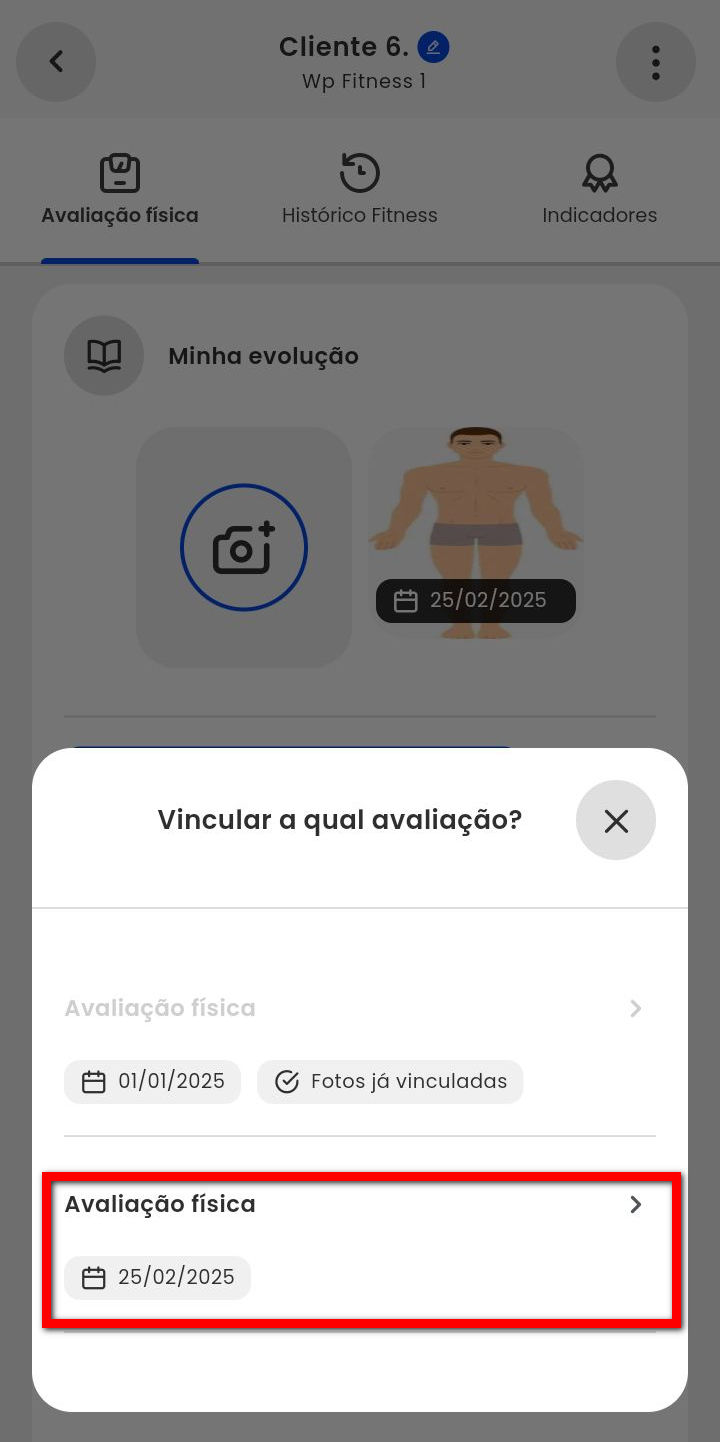Close the Vincular a qual avaliação dialog
Screen dimensions: 720x1442
point(615,821)
